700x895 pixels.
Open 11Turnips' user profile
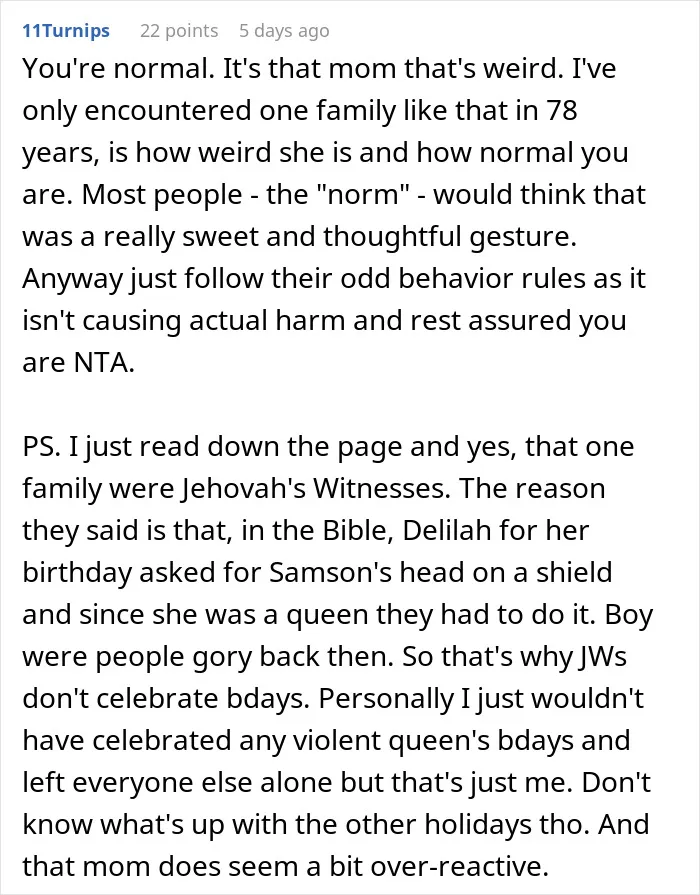point(66,30)
